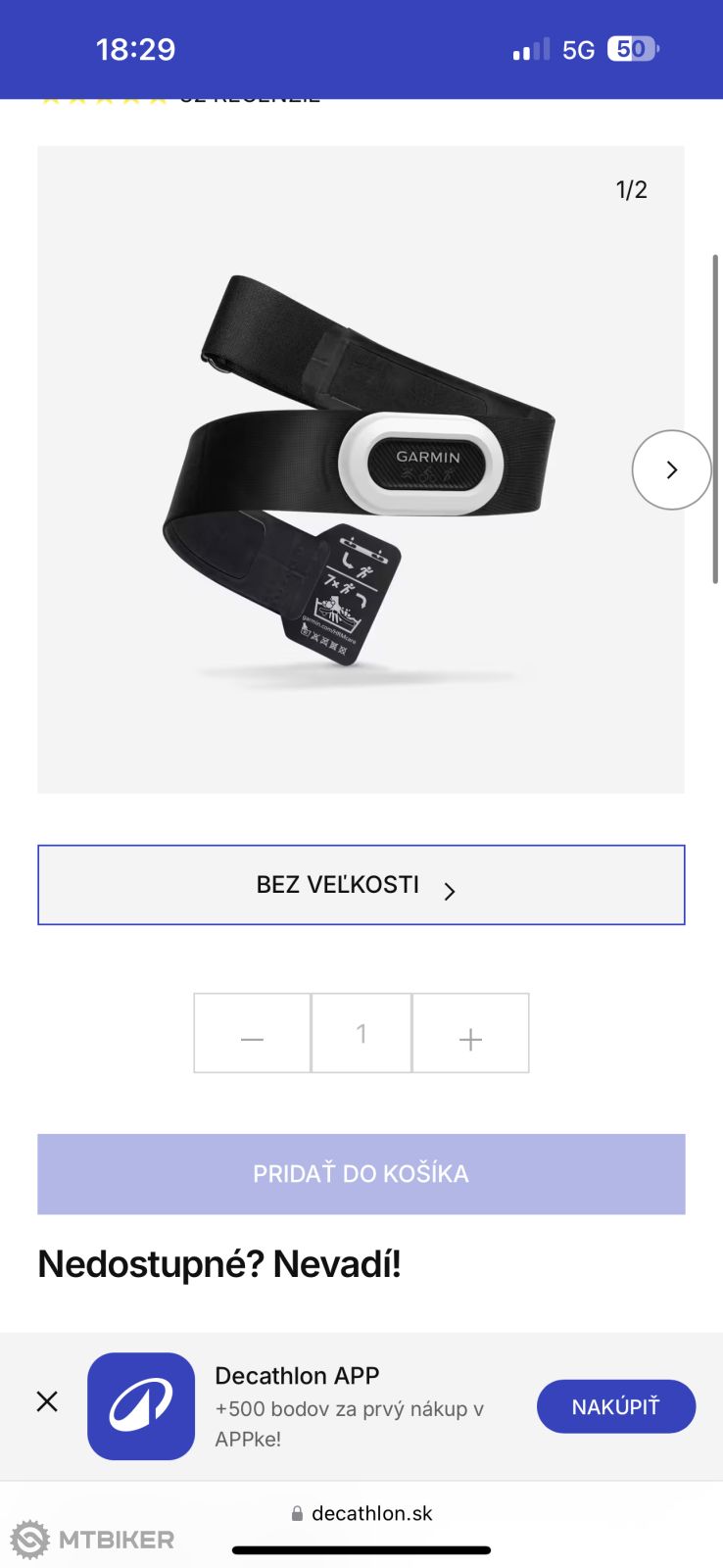723x1568 pixels.
Task: Decrease quantity with the minus button
Action: tap(252, 1034)
